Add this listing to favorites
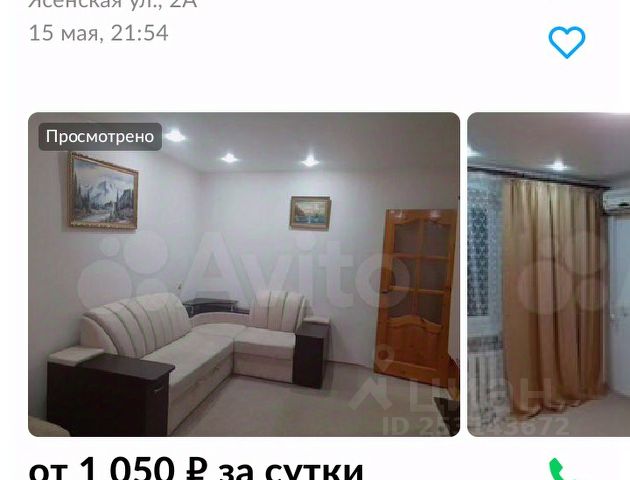This screenshot has width=630, height=480. click(x=567, y=42)
